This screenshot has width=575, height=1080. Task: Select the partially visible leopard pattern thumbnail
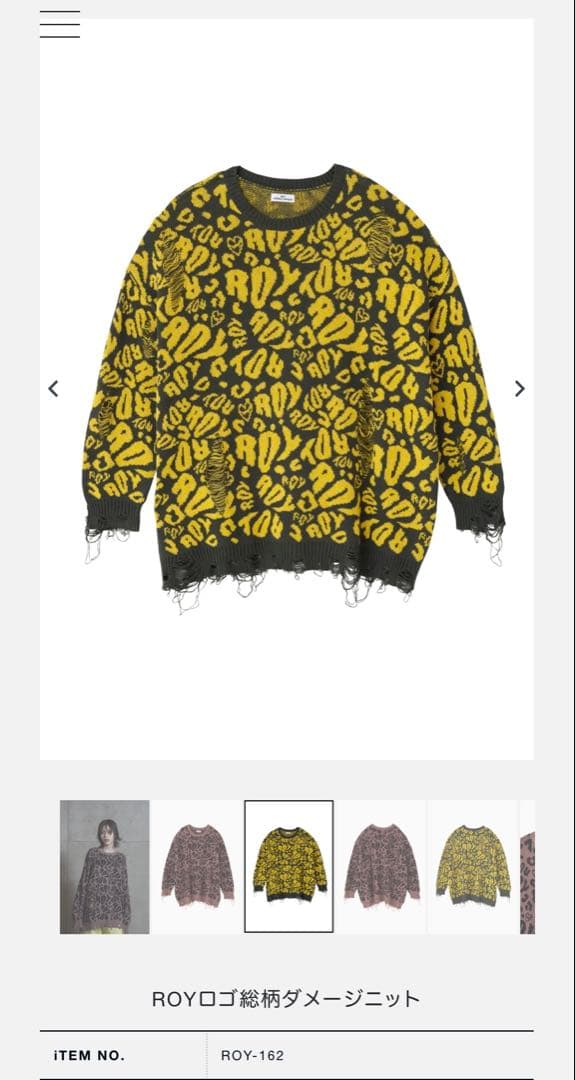pyautogui.click(x=527, y=866)
